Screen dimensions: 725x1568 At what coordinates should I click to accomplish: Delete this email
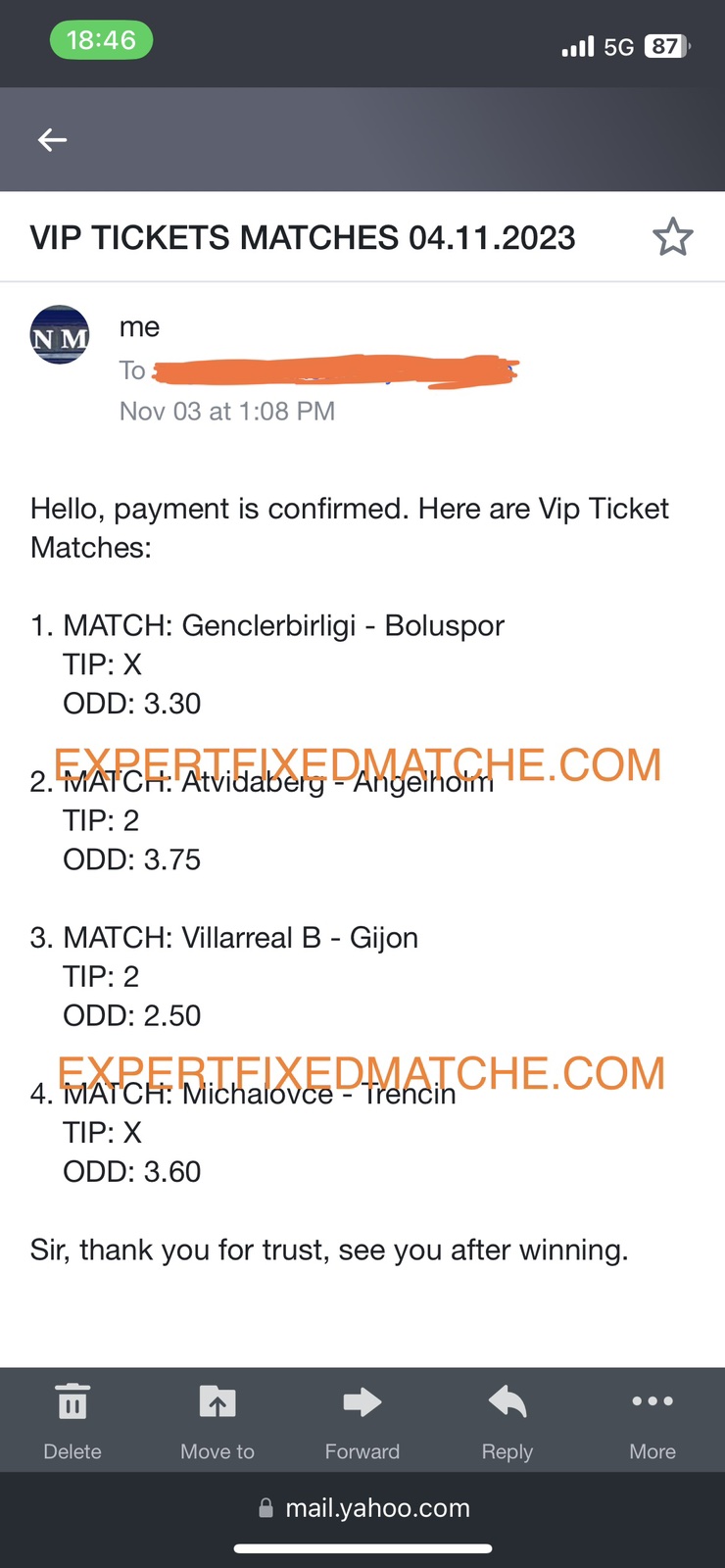(x=72, y=1419)
